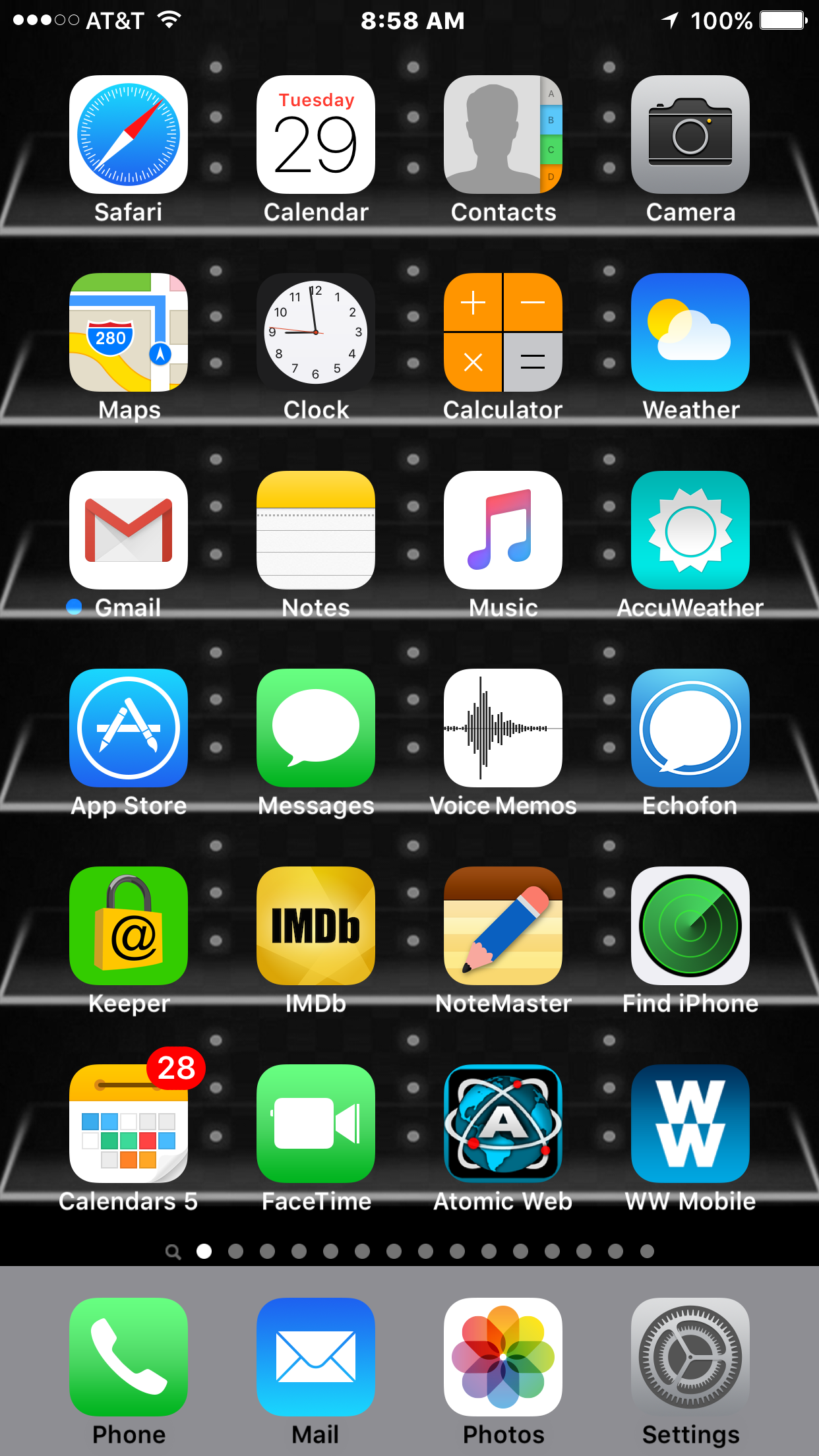Open Settings from the dock
Viewport: 819px width, 1456px height.
point(690,1357)
